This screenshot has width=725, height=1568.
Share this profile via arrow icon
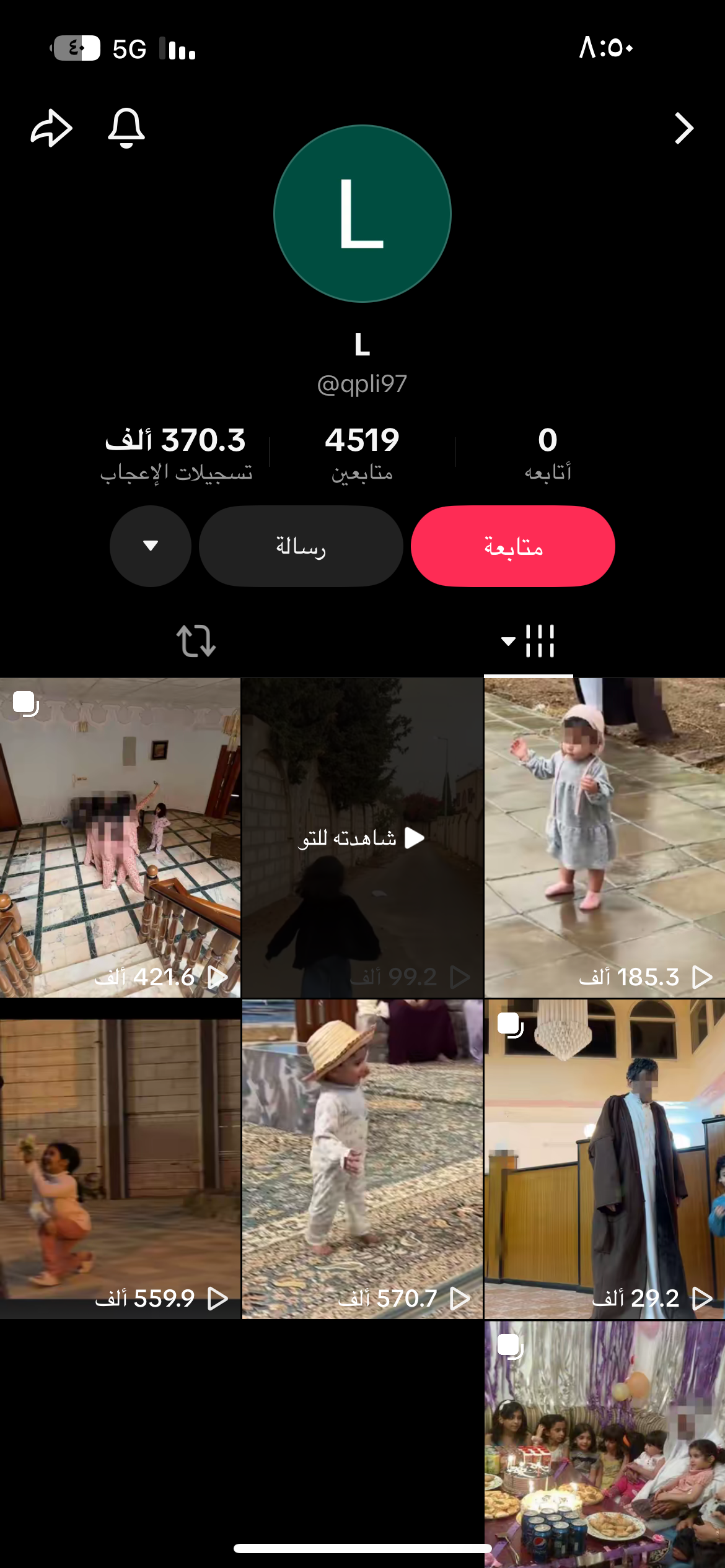click(51, 128)
